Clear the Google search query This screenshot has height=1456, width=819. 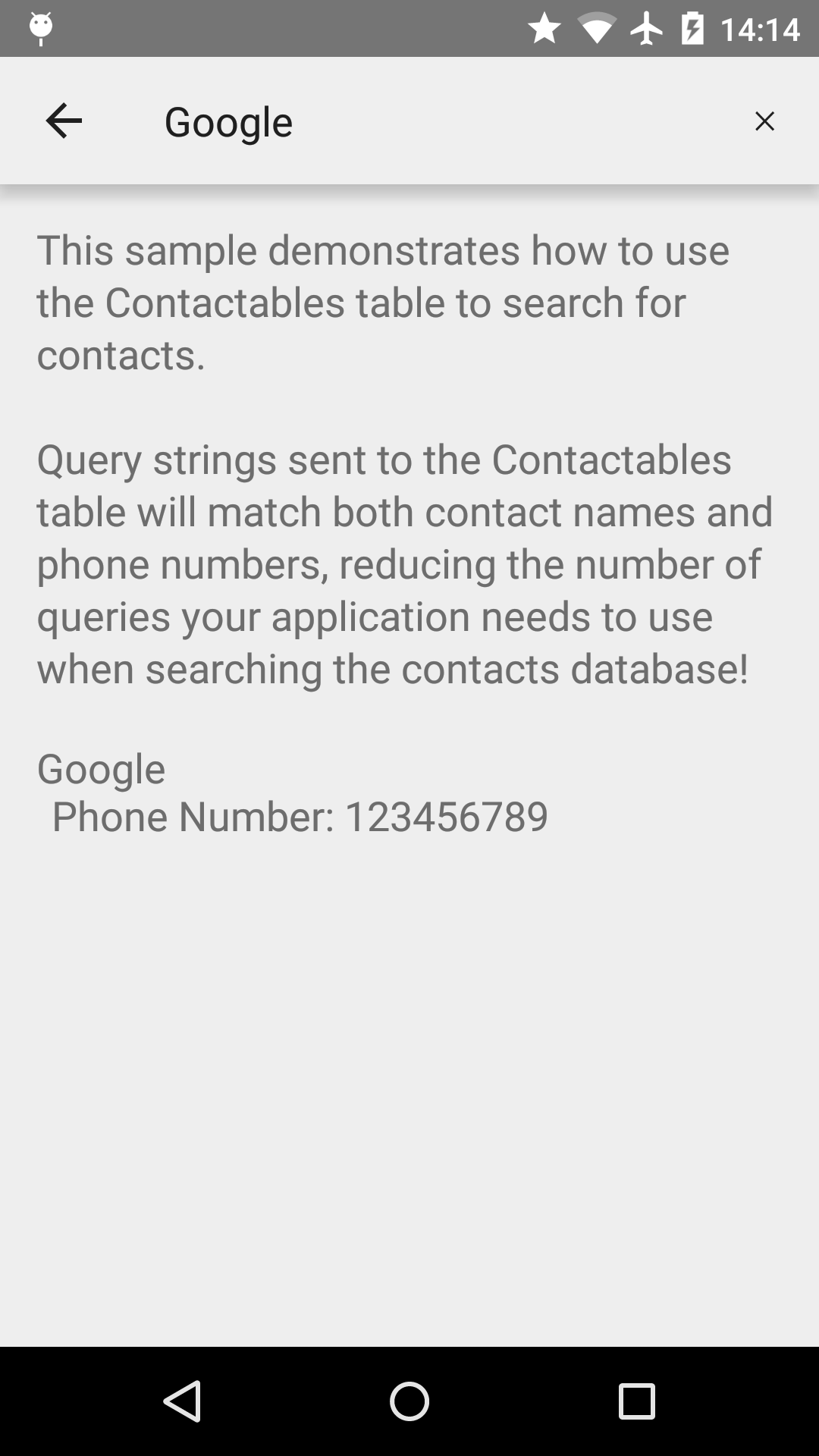pyautogui.click(x=764, y=121)
